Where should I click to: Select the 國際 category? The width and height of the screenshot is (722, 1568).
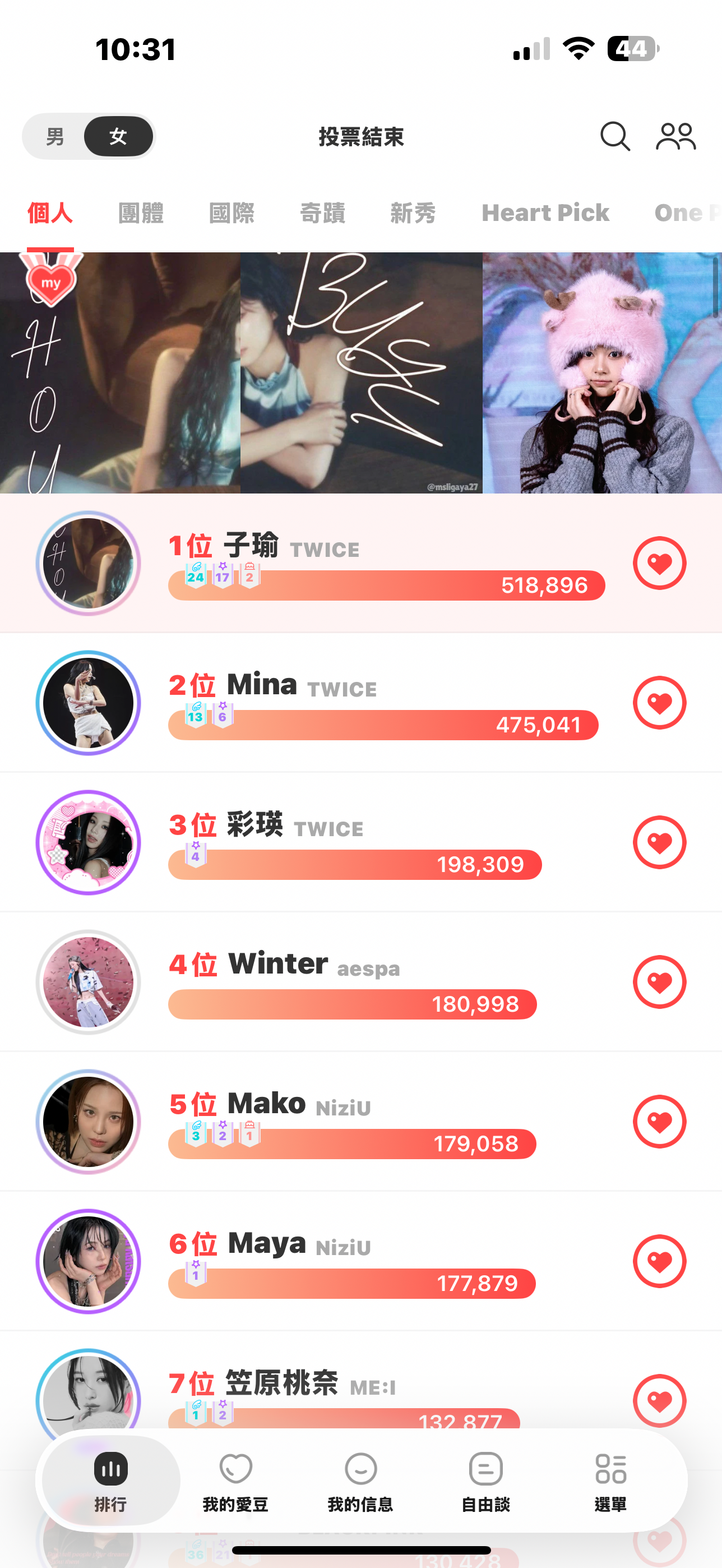pos(232,213)
